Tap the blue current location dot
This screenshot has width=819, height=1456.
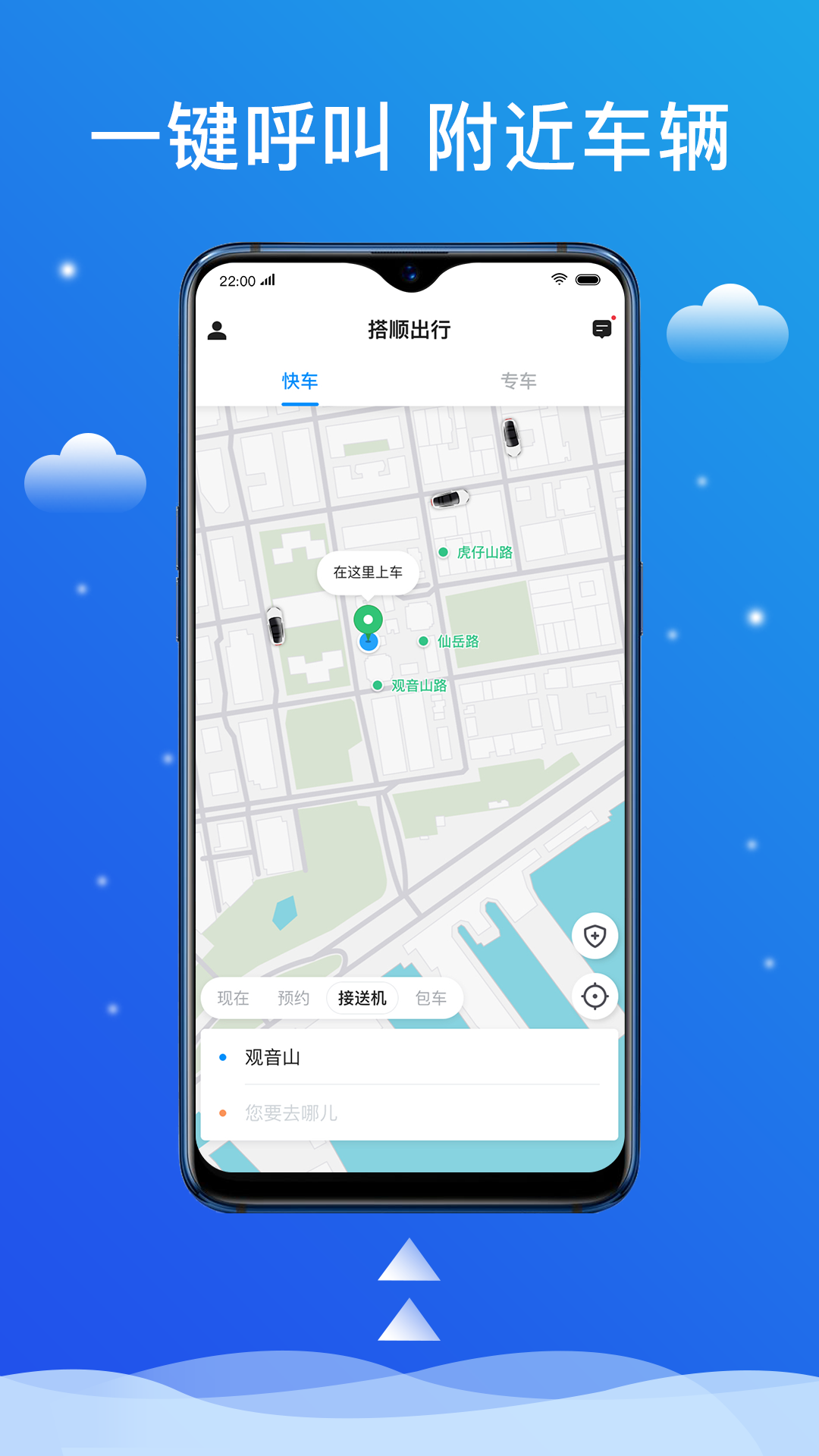pos(369,643)
